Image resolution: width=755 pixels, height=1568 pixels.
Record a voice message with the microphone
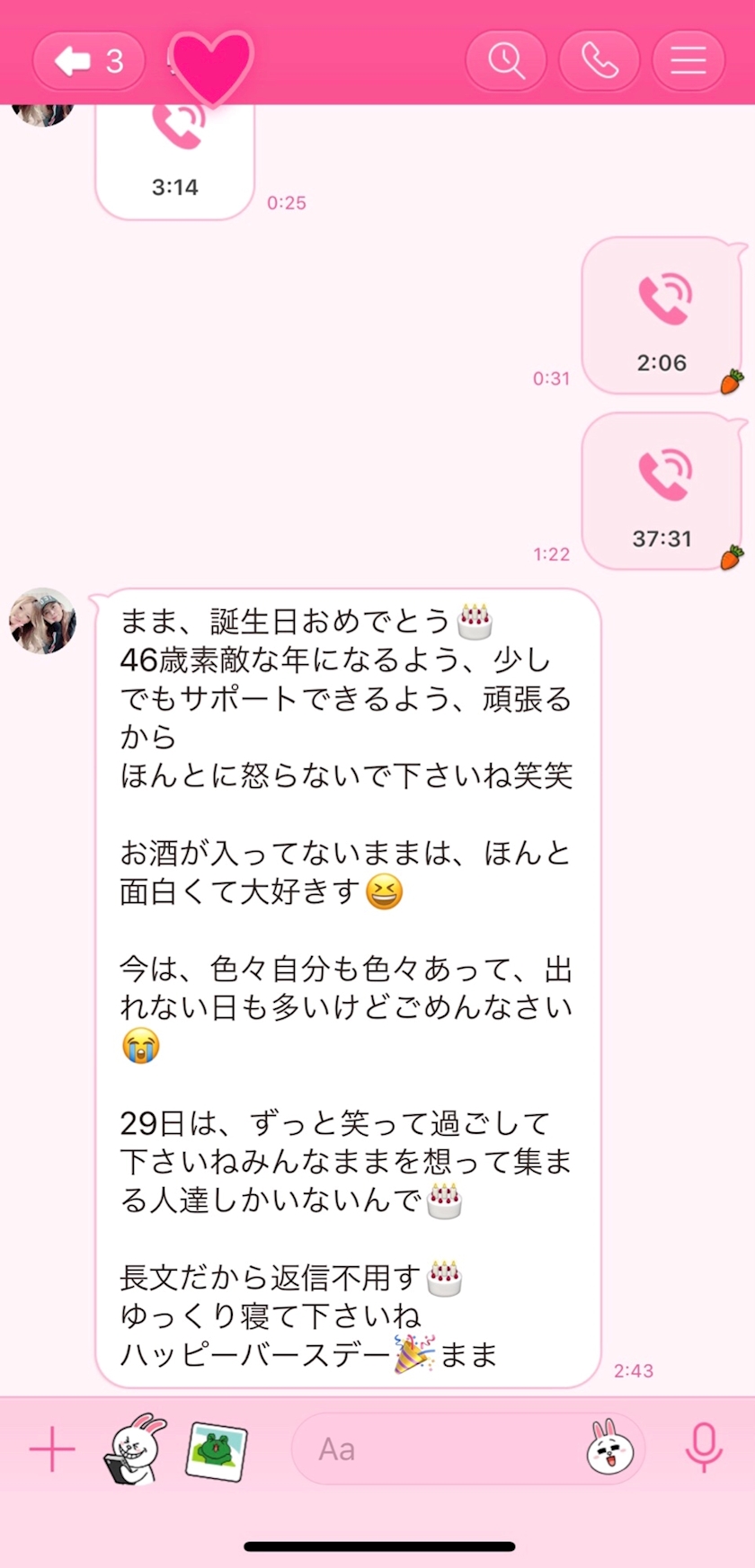click(704, 1448)
